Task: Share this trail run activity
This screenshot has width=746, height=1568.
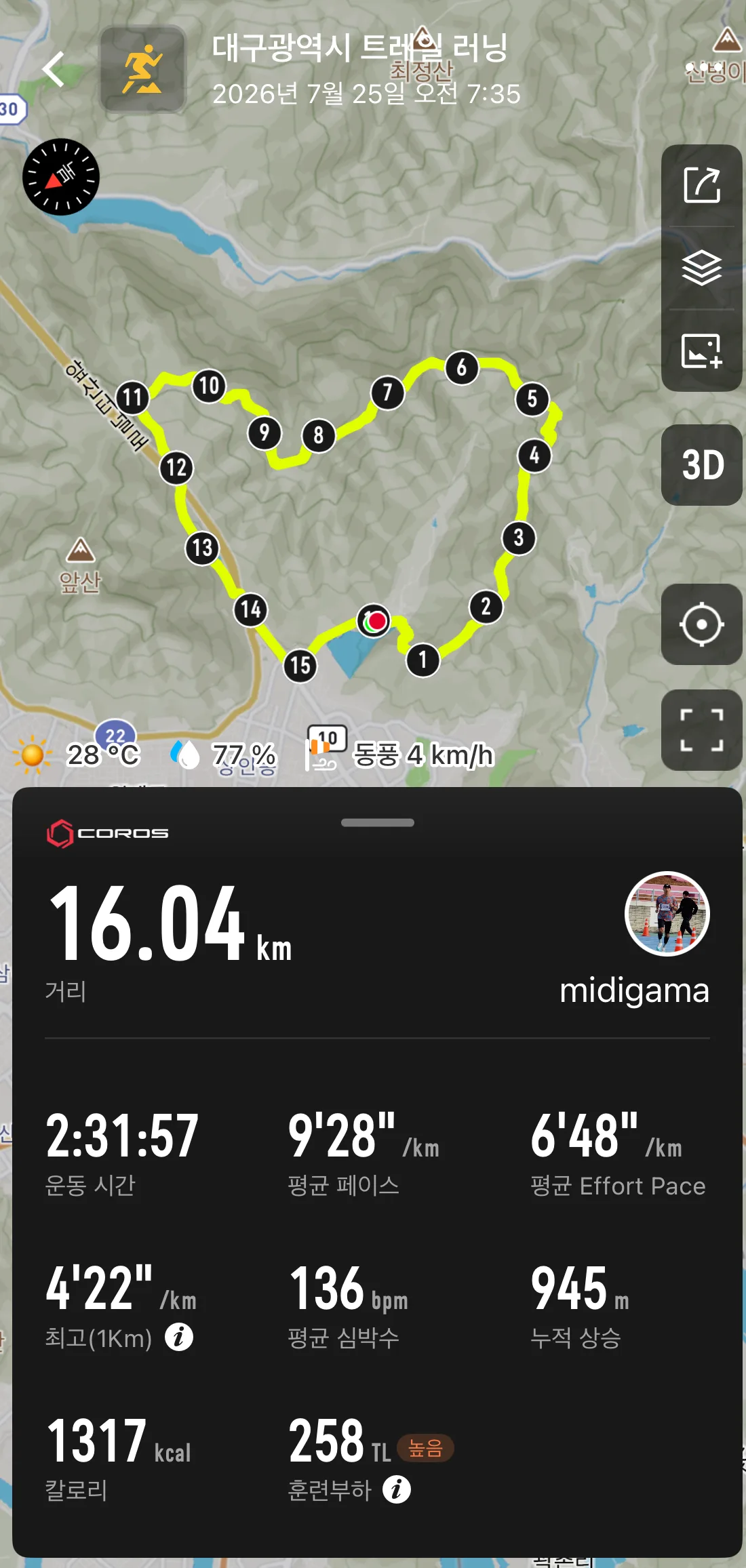Action: pos(701,185)
